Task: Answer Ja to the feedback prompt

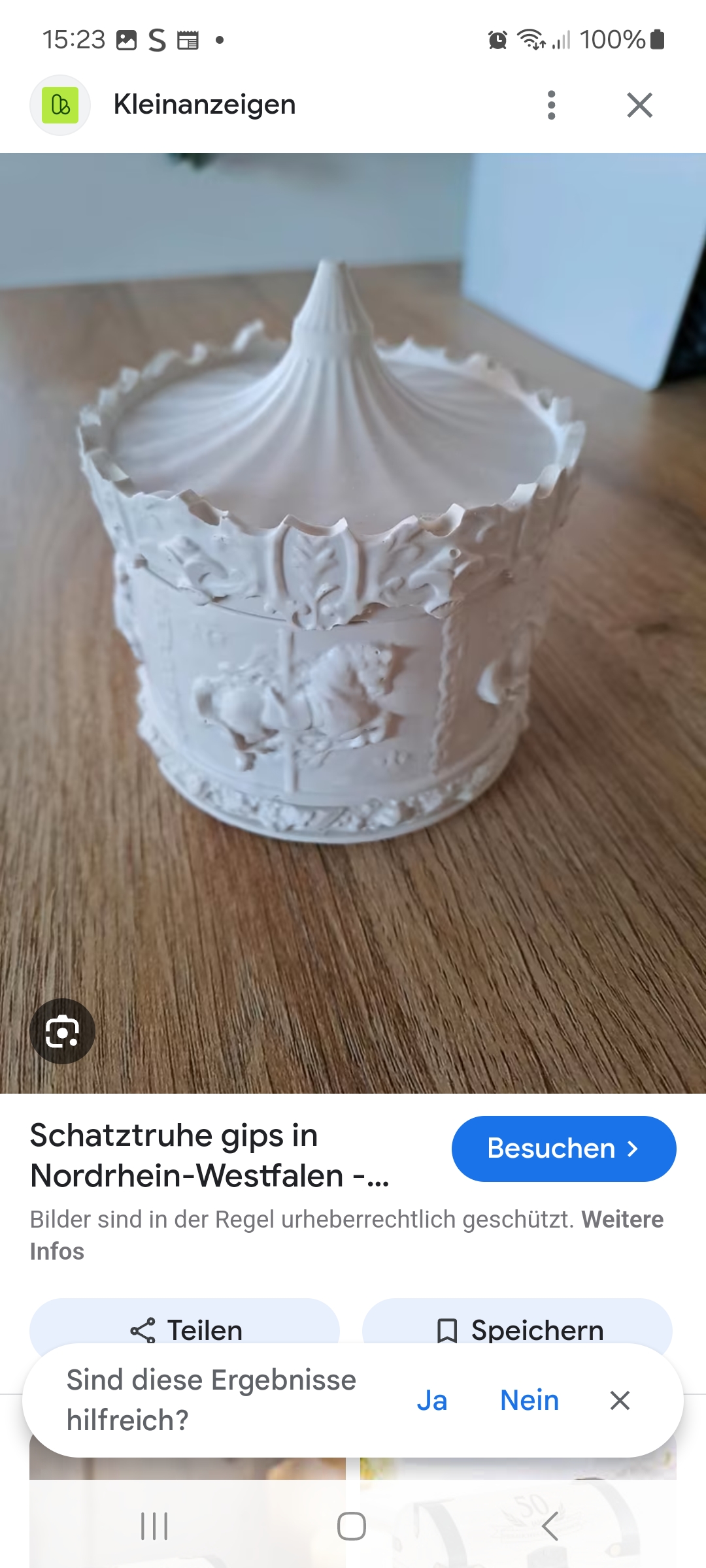Action: coord(432,1401)
